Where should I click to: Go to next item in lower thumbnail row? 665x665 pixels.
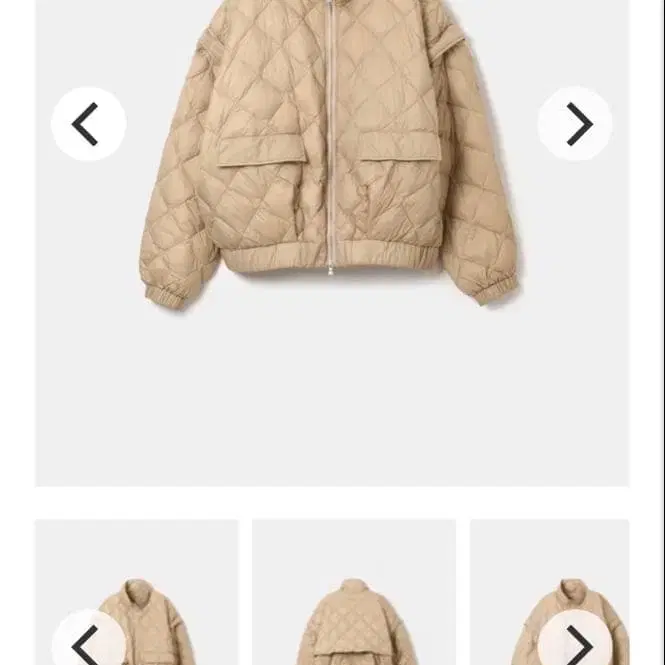point(575,642)
